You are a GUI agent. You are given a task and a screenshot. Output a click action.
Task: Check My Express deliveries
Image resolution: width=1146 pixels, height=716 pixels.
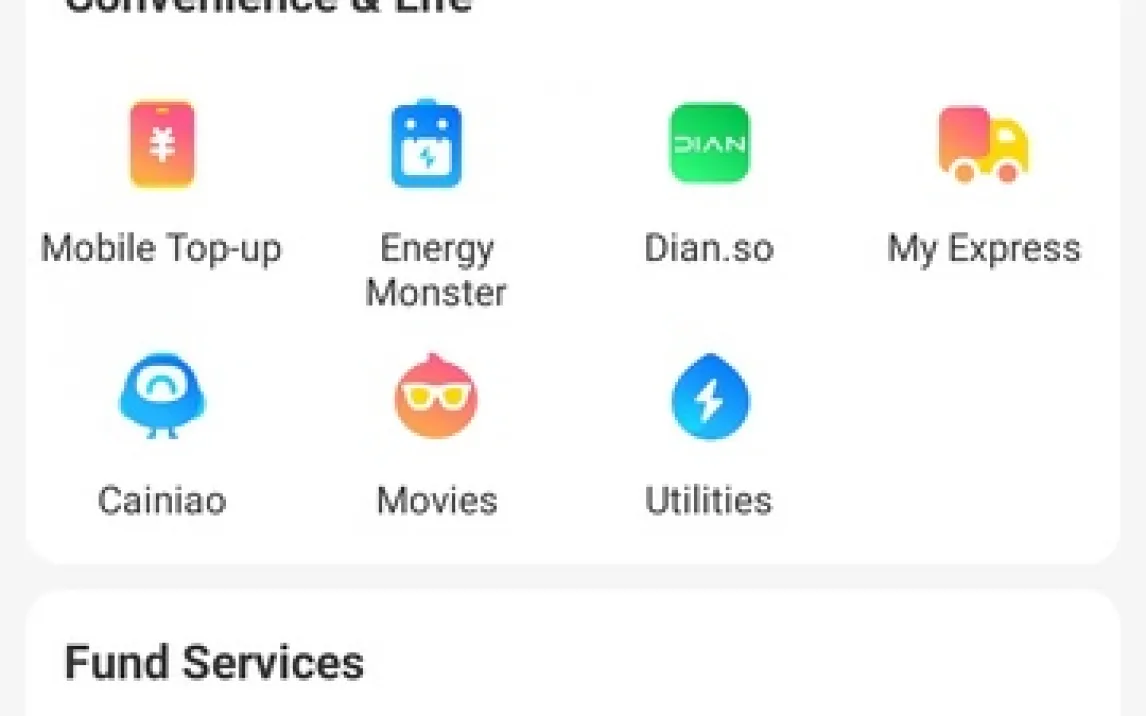pyautogui.click(x=983, y=147)
